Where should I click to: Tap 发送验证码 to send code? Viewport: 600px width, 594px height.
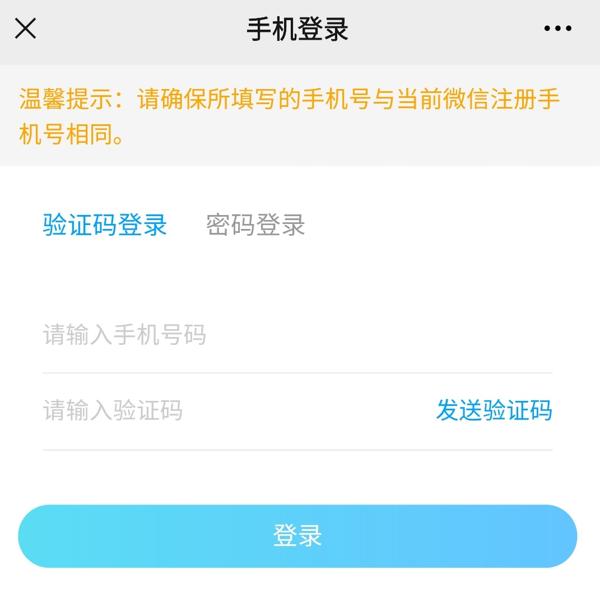tap(493, 410)
